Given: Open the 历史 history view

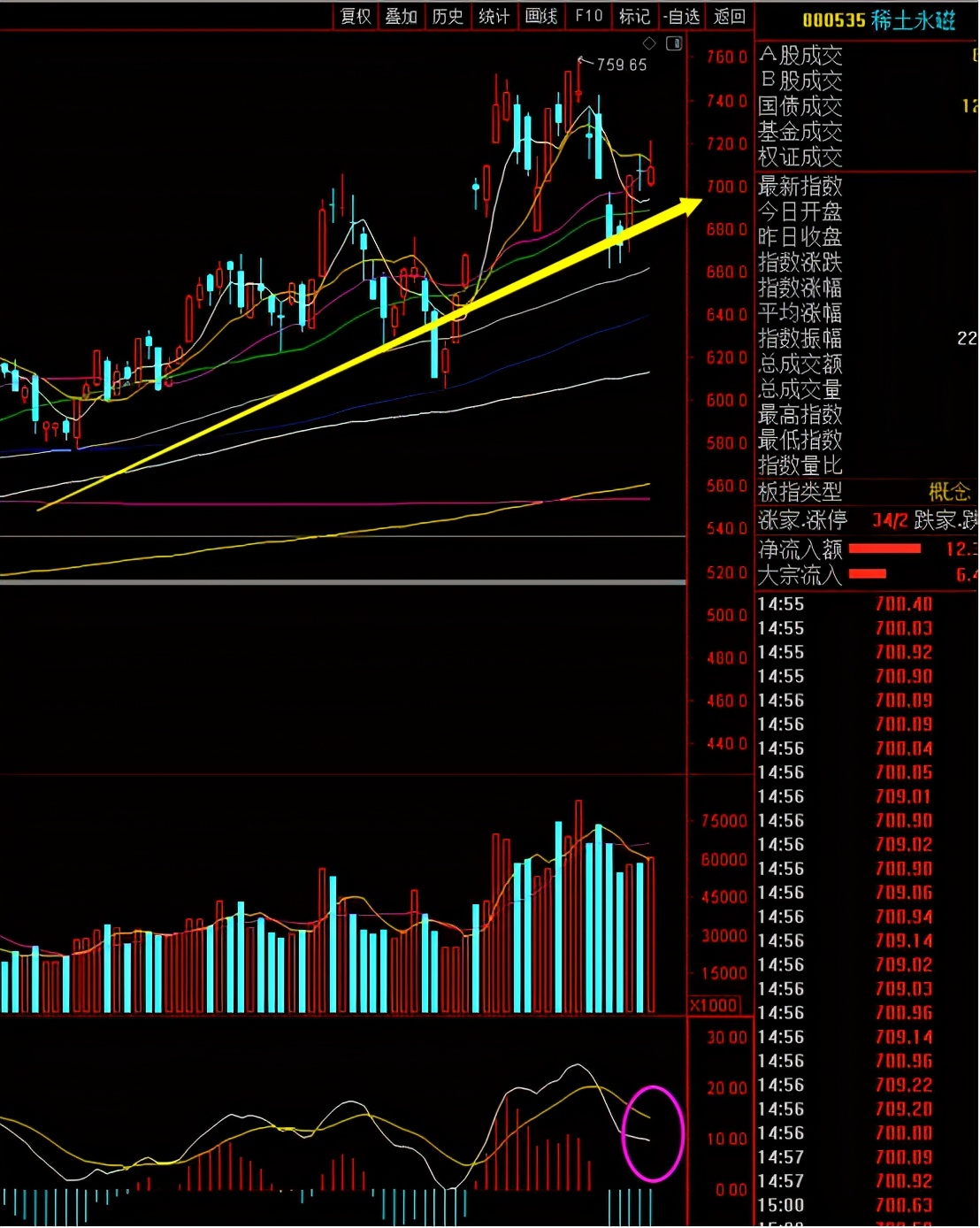Looking at the screenshot, I should pos(448,16).
